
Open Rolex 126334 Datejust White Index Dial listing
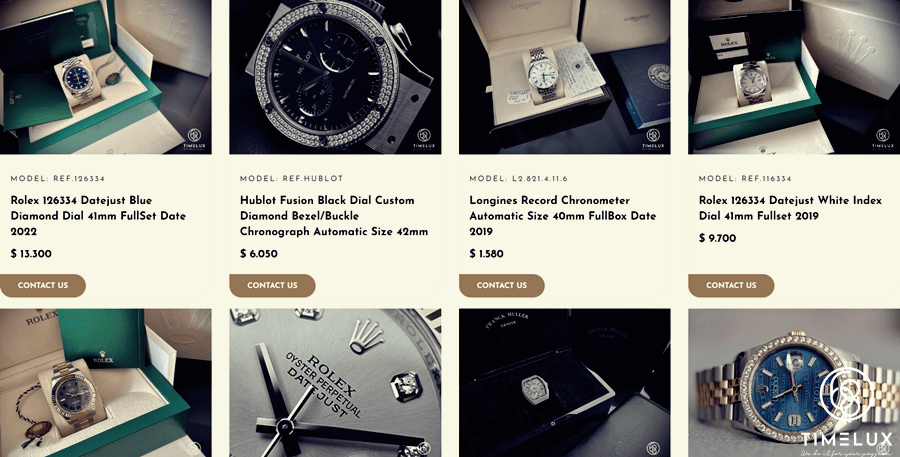pos(790,207)
